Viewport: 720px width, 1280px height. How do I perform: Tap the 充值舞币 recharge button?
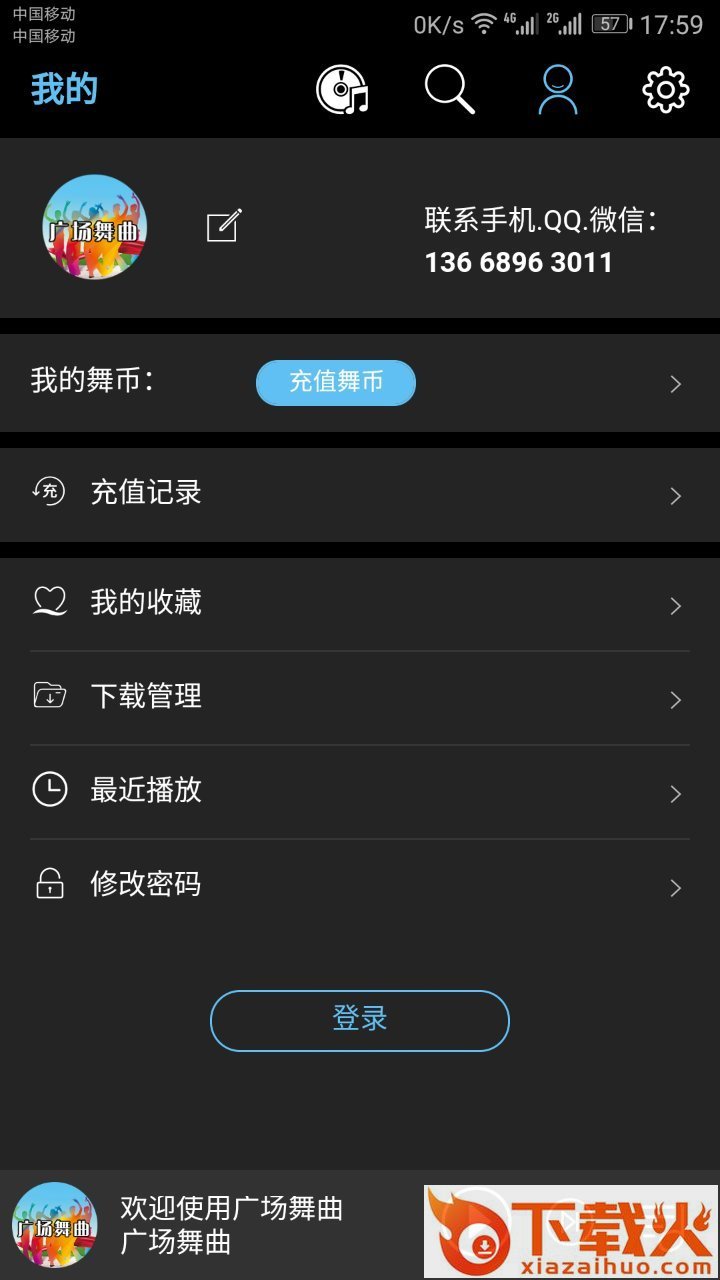point(335,382)
